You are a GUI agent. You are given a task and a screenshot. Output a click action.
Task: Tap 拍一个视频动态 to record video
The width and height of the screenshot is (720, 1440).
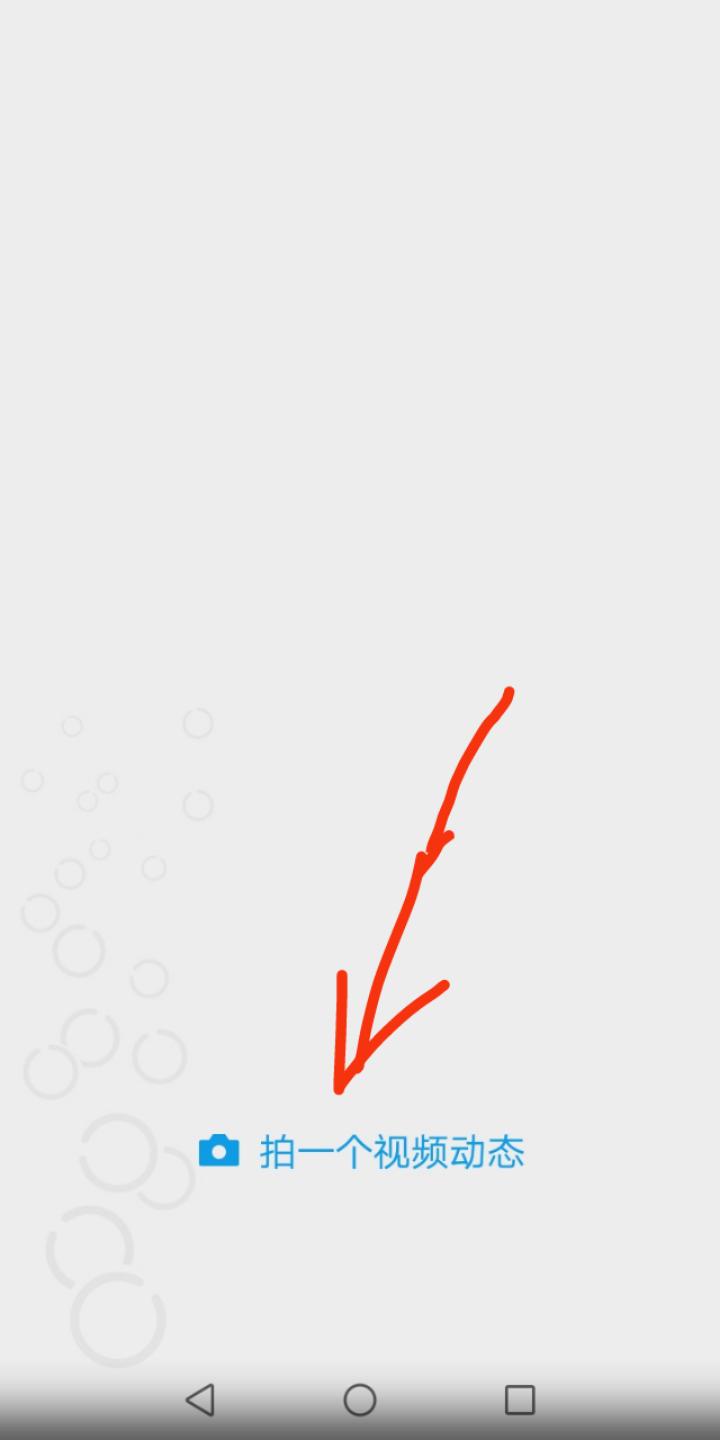[362, 1152]
